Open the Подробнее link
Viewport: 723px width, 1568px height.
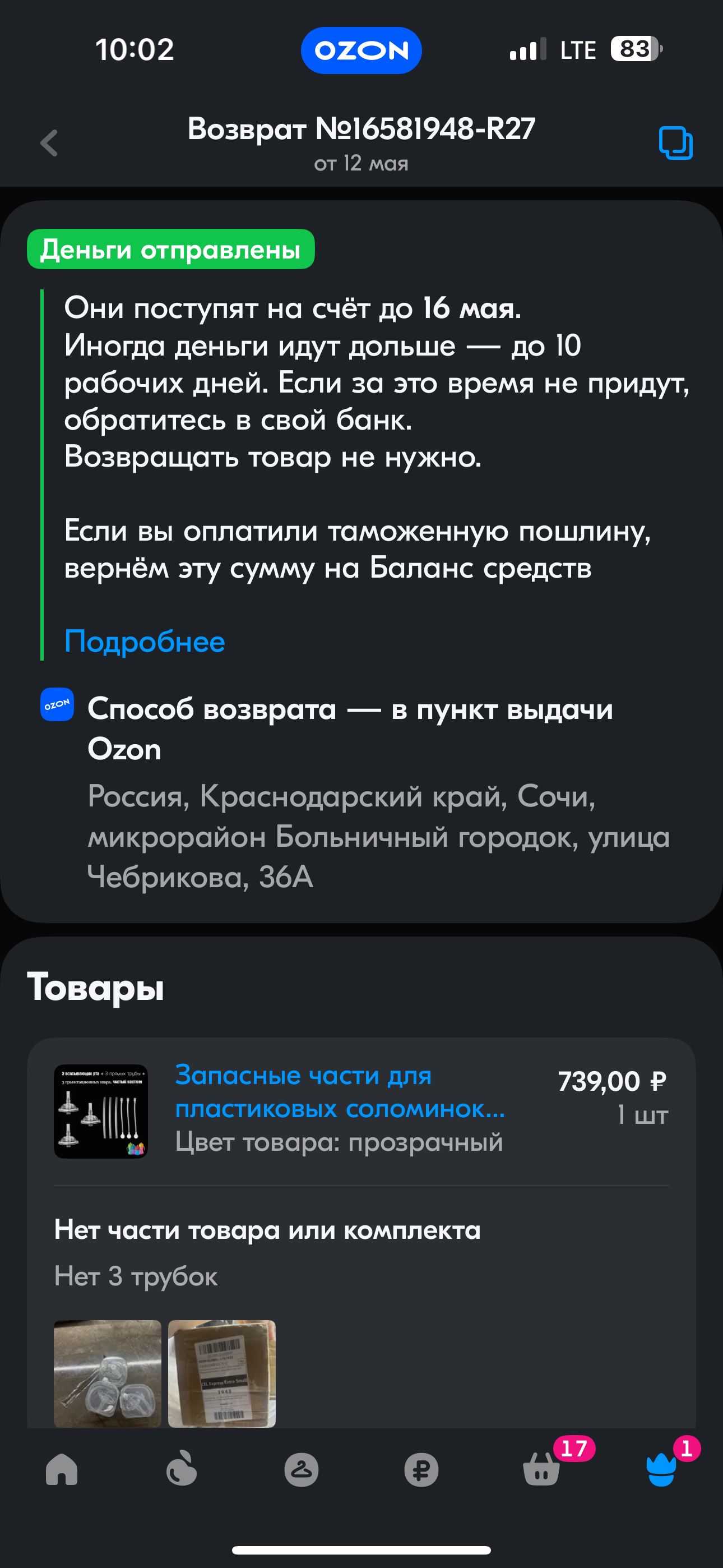(x=145, y=642)
